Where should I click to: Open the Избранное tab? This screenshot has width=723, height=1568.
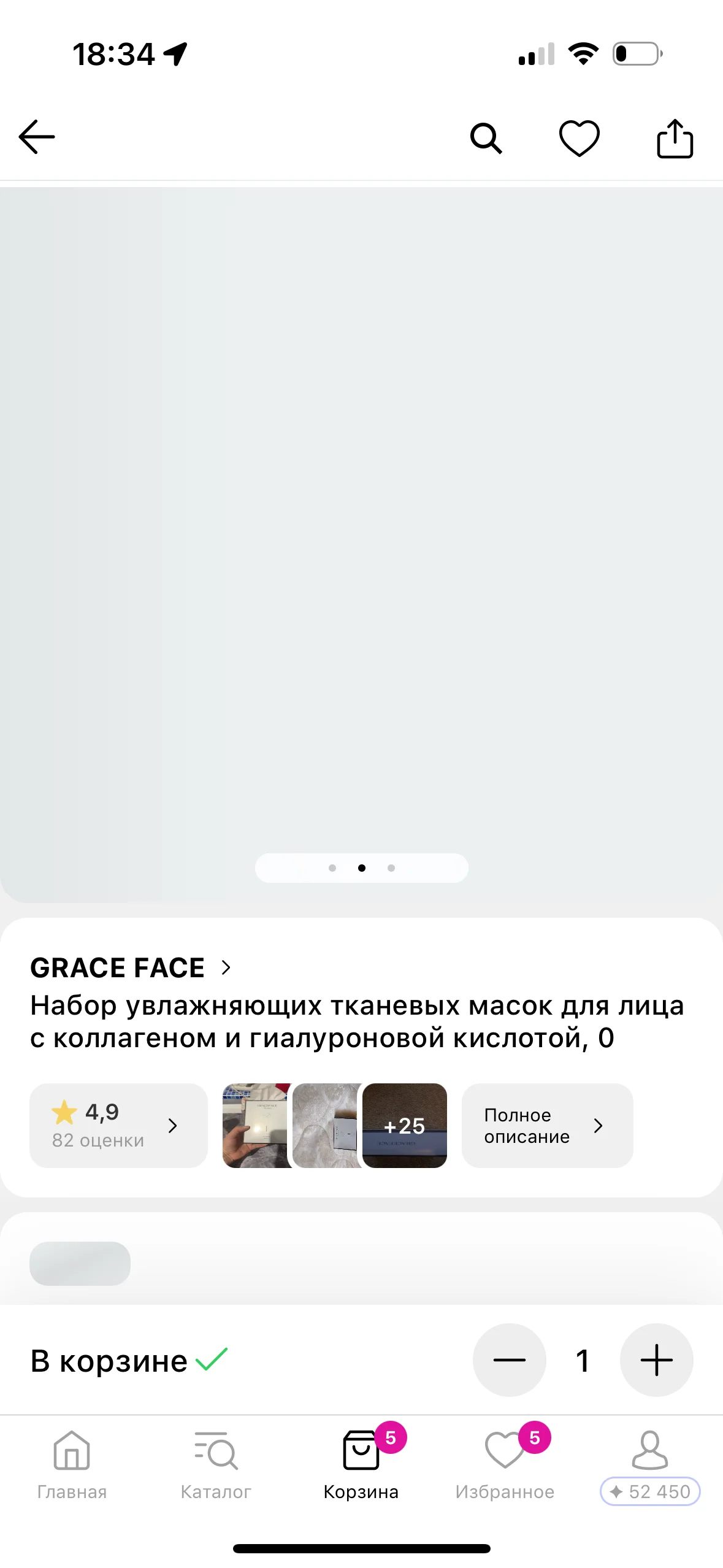[505, 1465]
